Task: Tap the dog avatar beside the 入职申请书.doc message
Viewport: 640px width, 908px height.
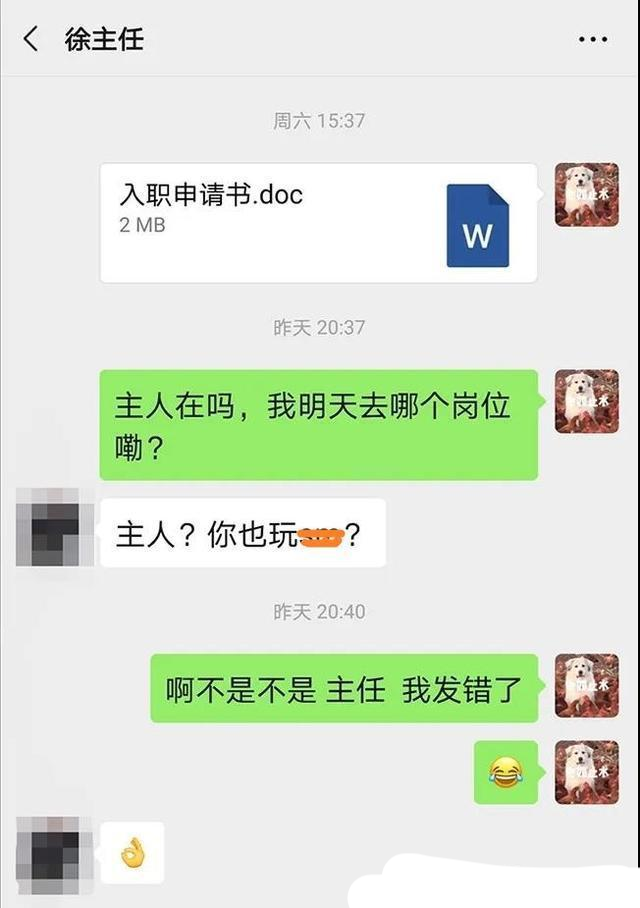Action: (587, 195)
